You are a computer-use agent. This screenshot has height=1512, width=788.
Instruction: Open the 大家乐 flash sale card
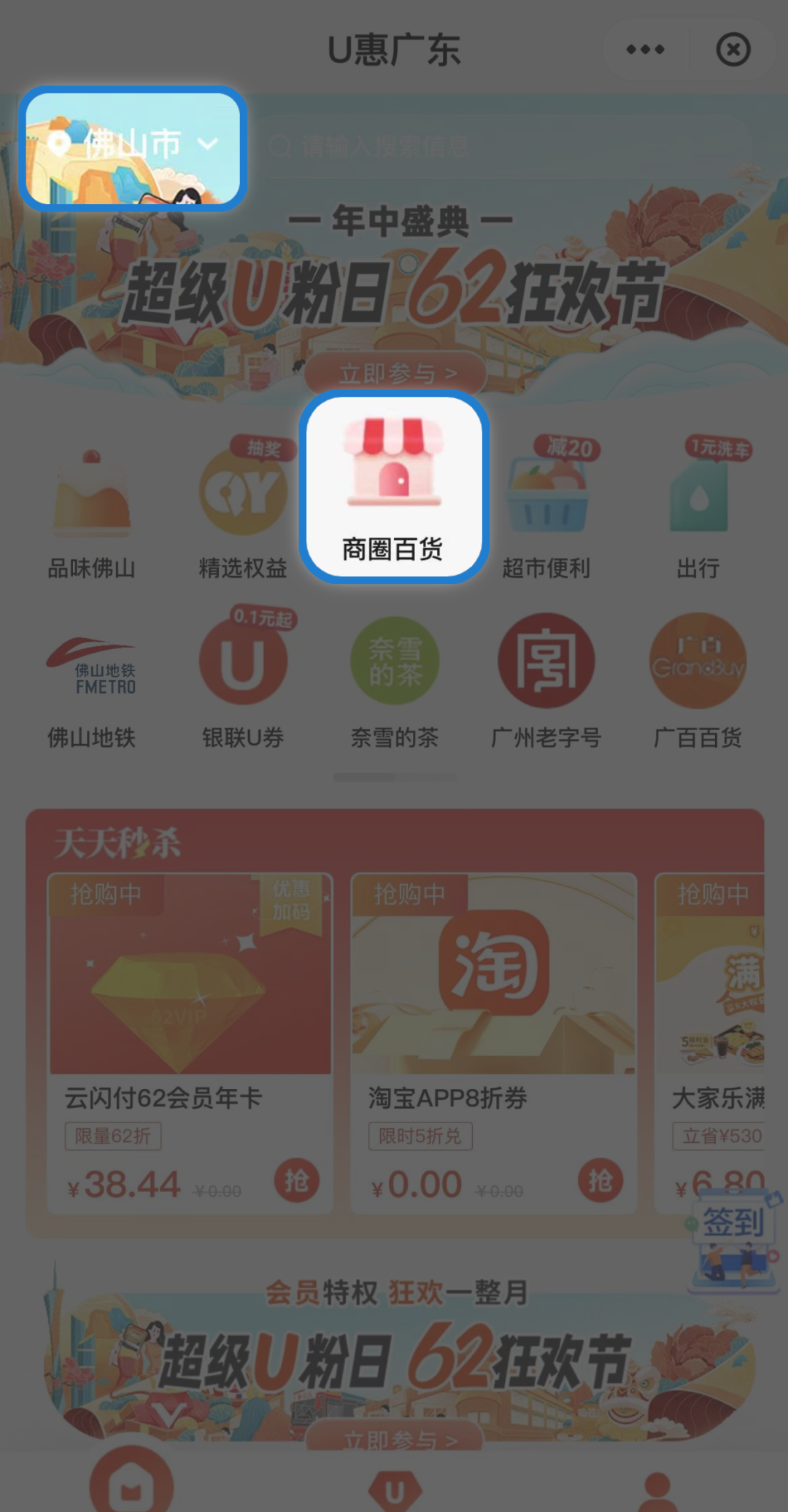(709, 1043)
